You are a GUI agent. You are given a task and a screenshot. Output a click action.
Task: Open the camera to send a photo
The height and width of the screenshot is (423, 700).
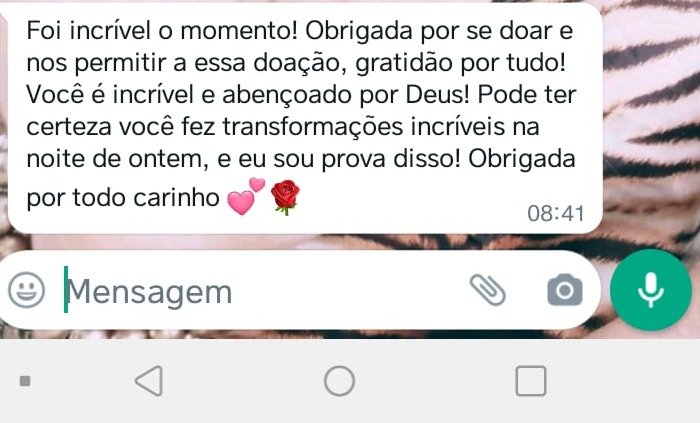pos(564,291)
